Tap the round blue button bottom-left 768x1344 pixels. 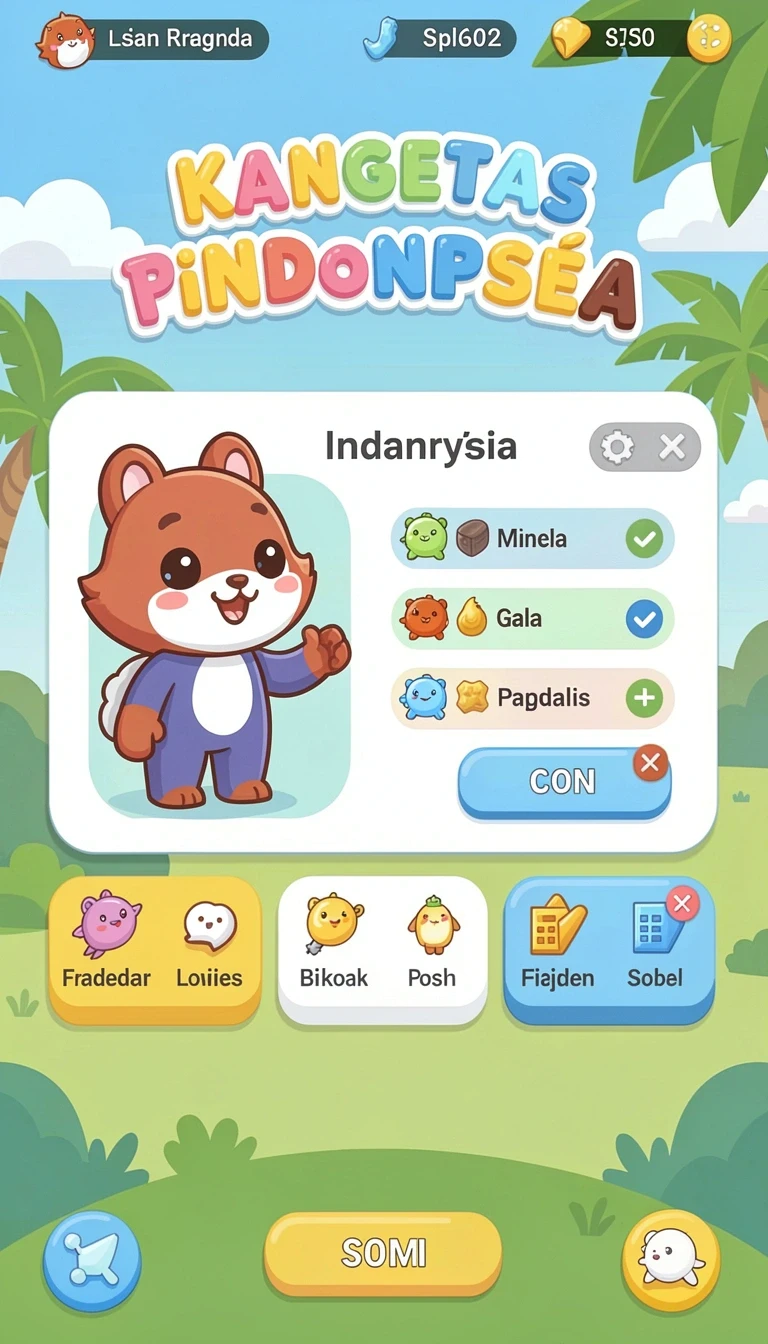click(92, 1260)
